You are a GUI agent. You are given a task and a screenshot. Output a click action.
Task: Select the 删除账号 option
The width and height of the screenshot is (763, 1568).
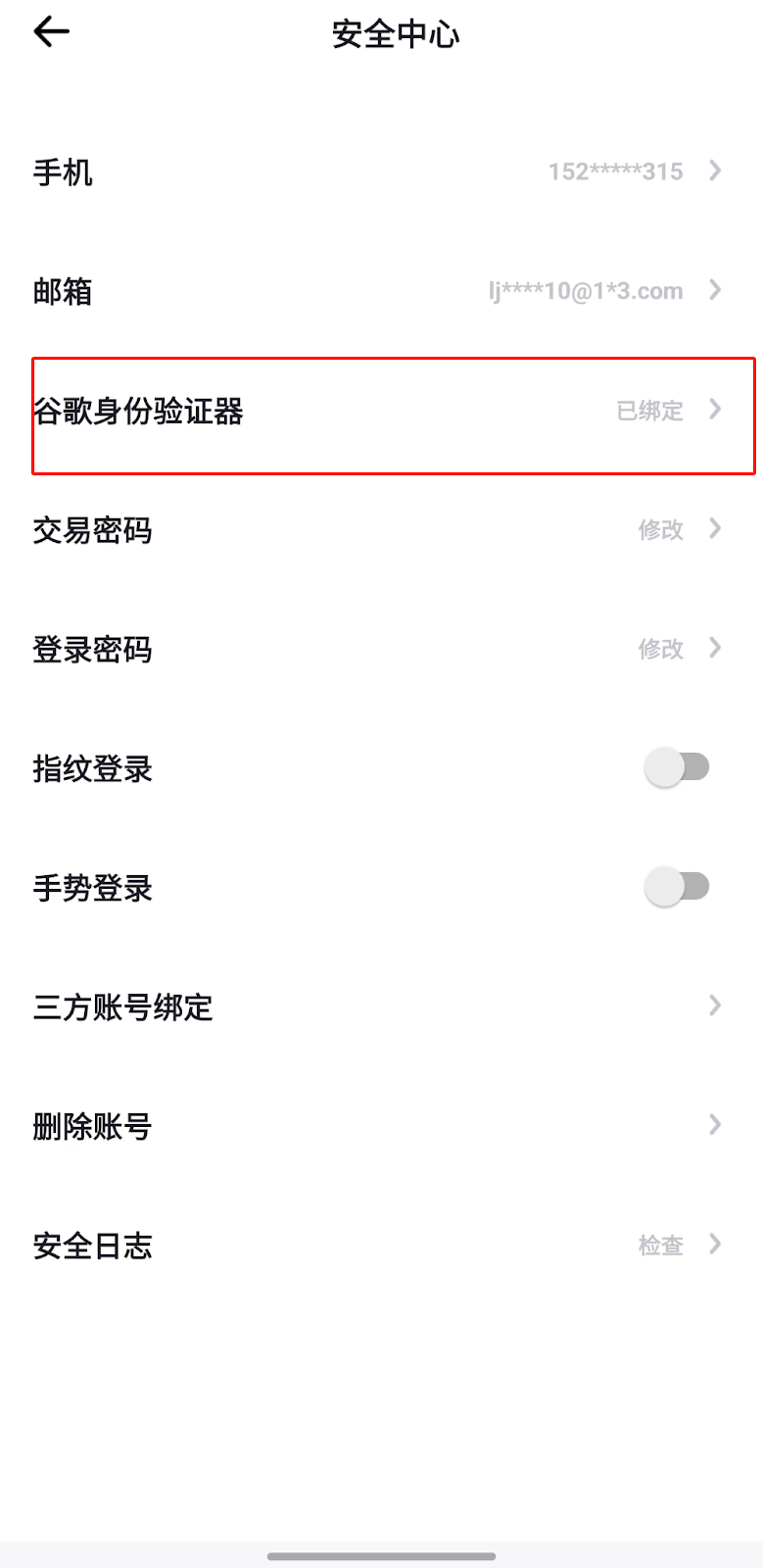[x=380, y=1126]
